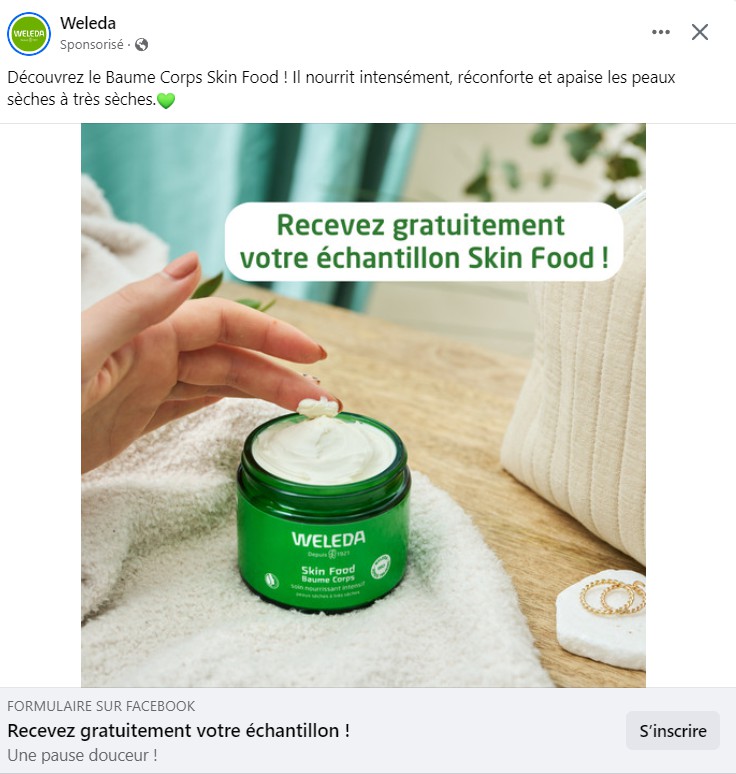
Task: Dismiss the Weleda sponsored post
Action: pyautogui.click(x=700, y=32)
